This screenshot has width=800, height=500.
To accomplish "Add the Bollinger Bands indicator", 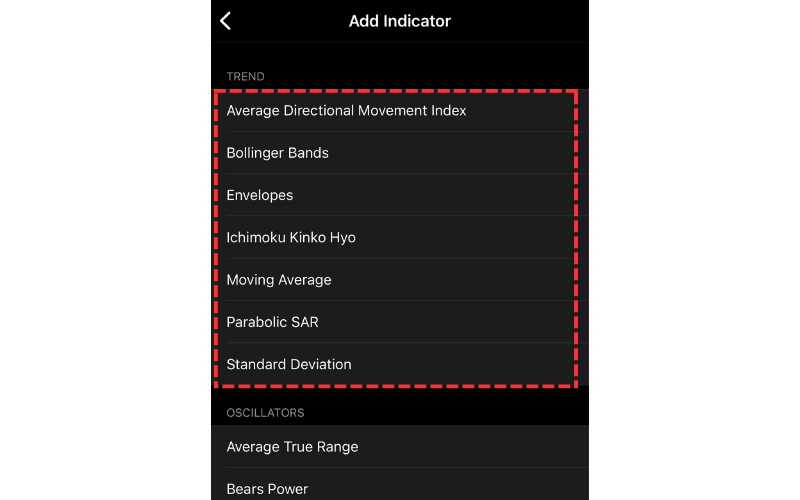I will coord(278,153).
